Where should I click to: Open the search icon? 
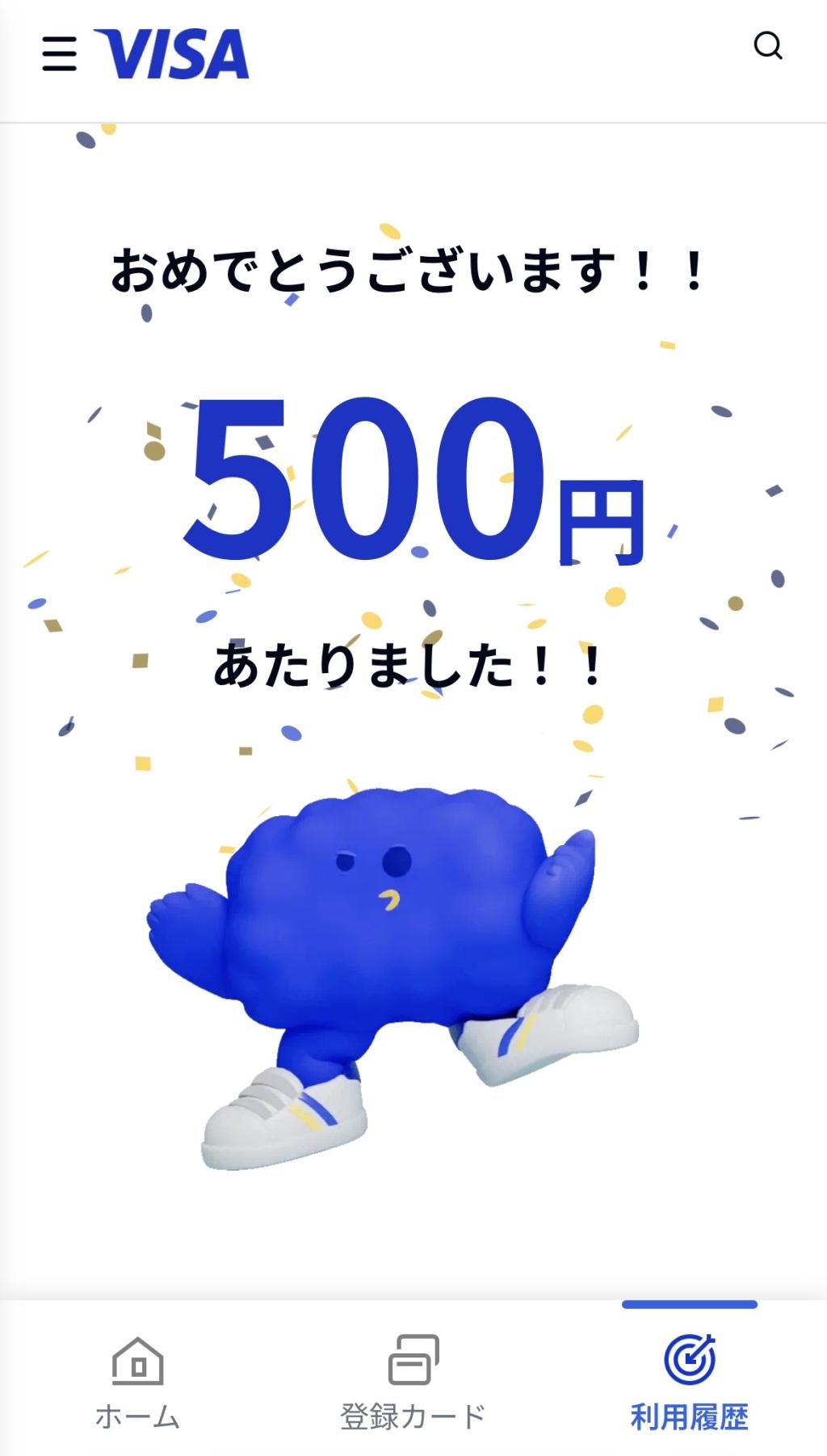coord(767,46)
